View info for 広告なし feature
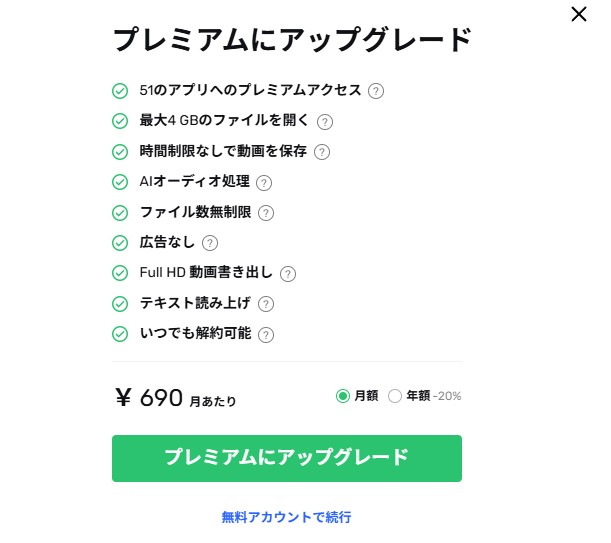The image size is (611, 543). tap(210, 243)
